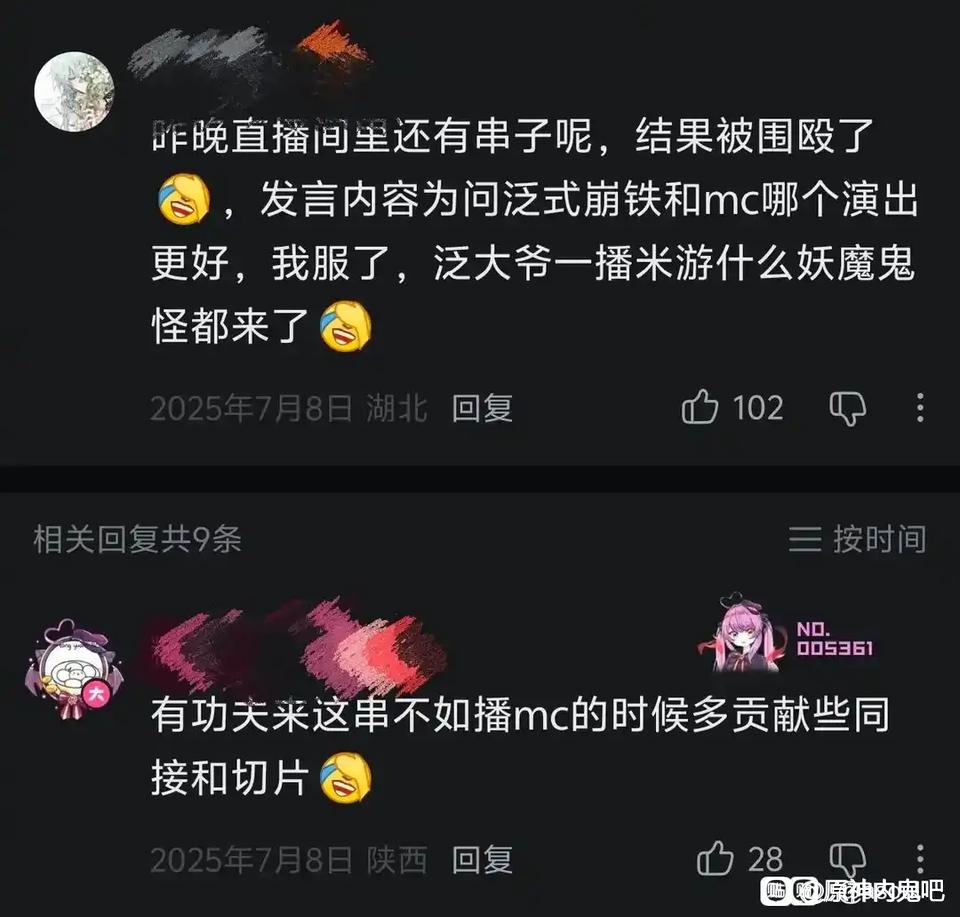This screenshot has width=960, height=917.
Task: Like the comment with 102 likes
Action: [701, 408]
